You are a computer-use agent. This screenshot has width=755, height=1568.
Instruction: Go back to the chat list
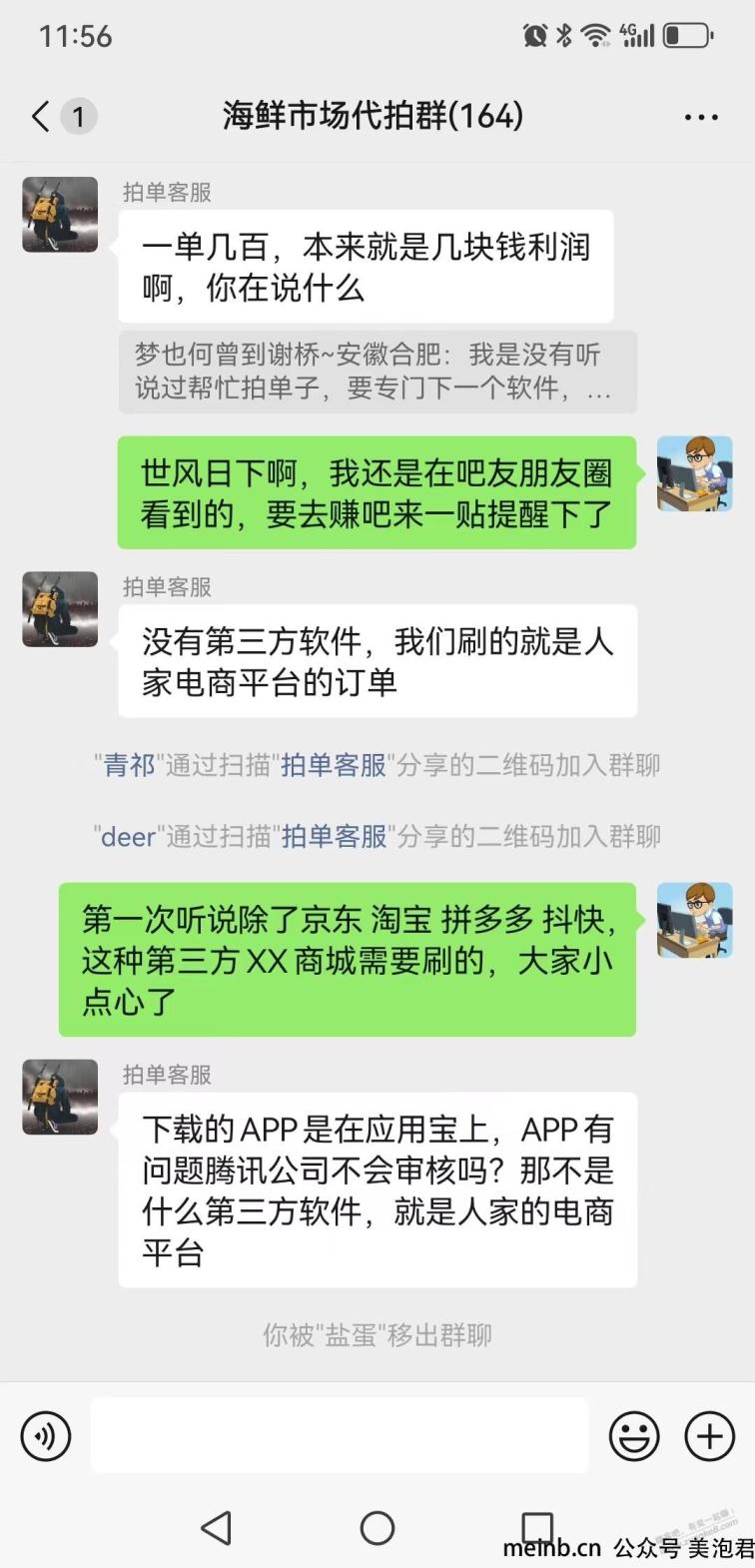pyautogui.click(x=41, y=117)
